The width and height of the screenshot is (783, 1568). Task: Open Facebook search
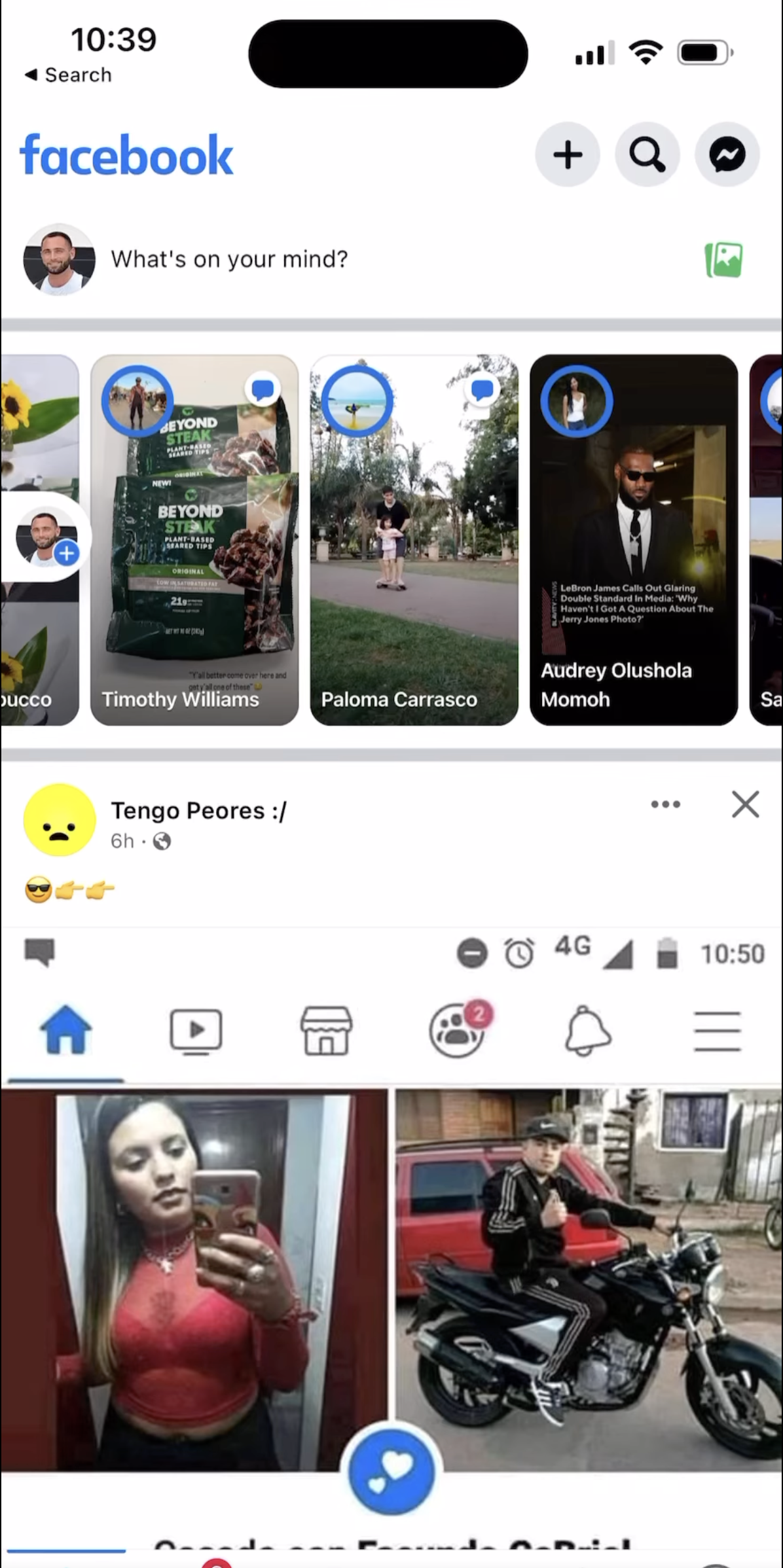point(647,155)
